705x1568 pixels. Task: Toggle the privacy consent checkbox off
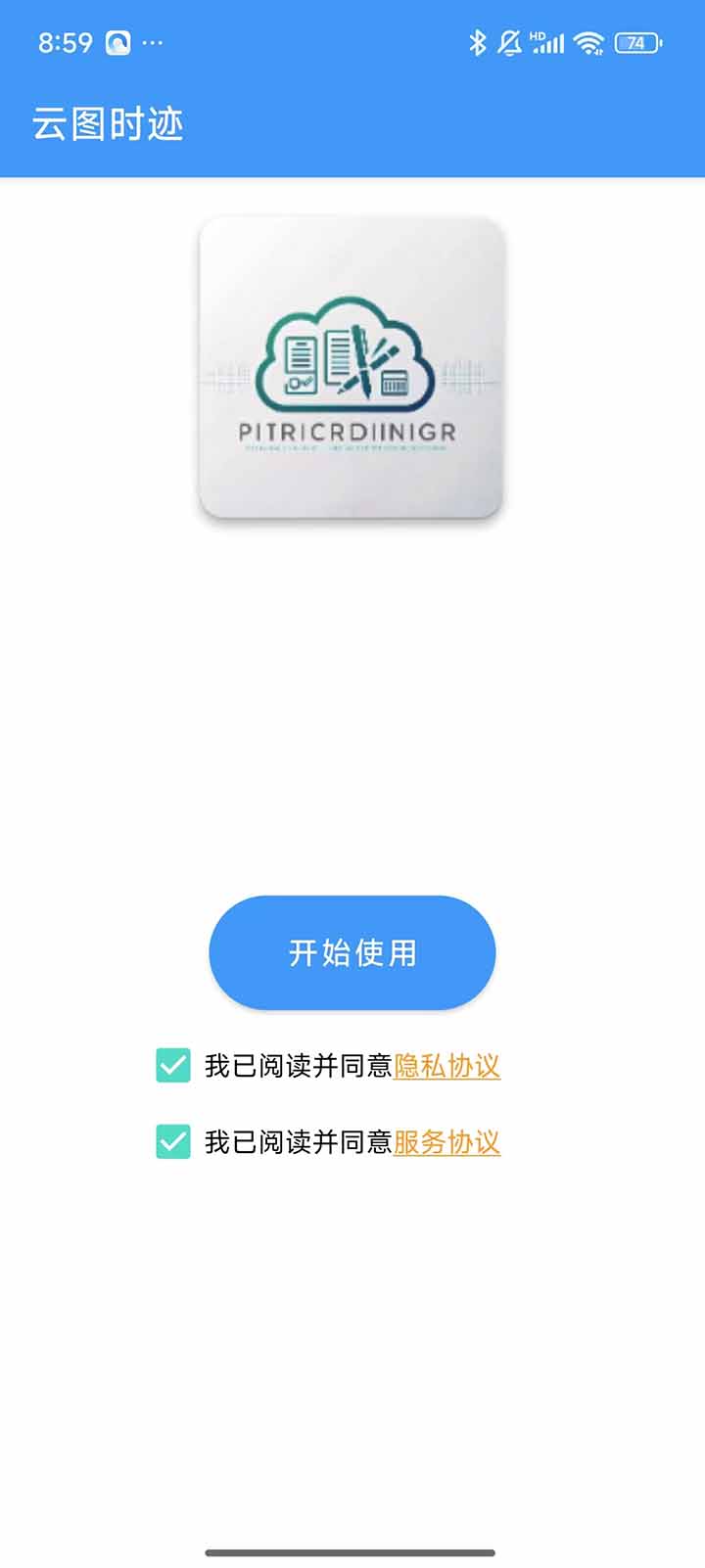172,1066
